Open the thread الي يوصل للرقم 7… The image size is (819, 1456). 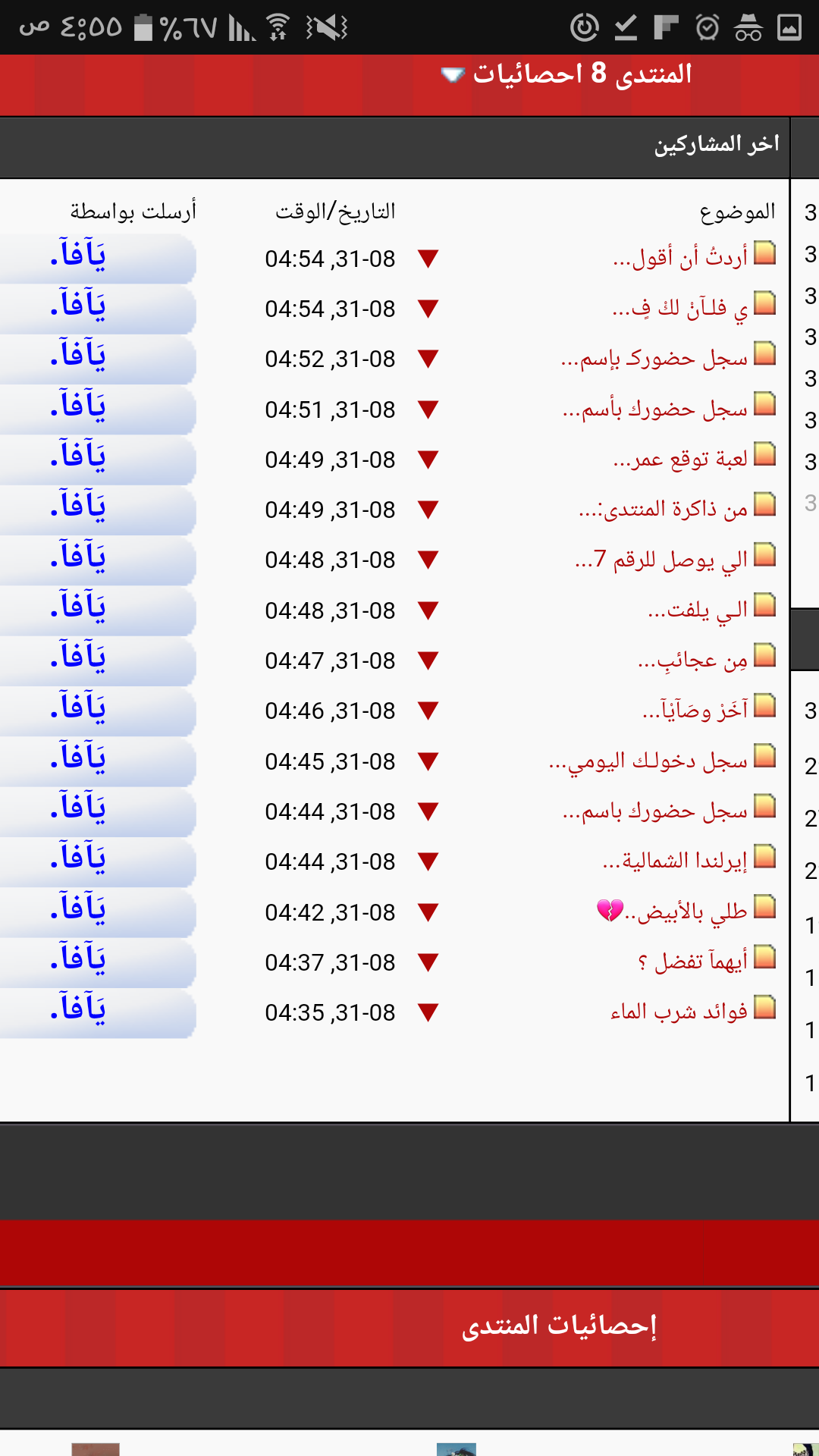(661, 560)
